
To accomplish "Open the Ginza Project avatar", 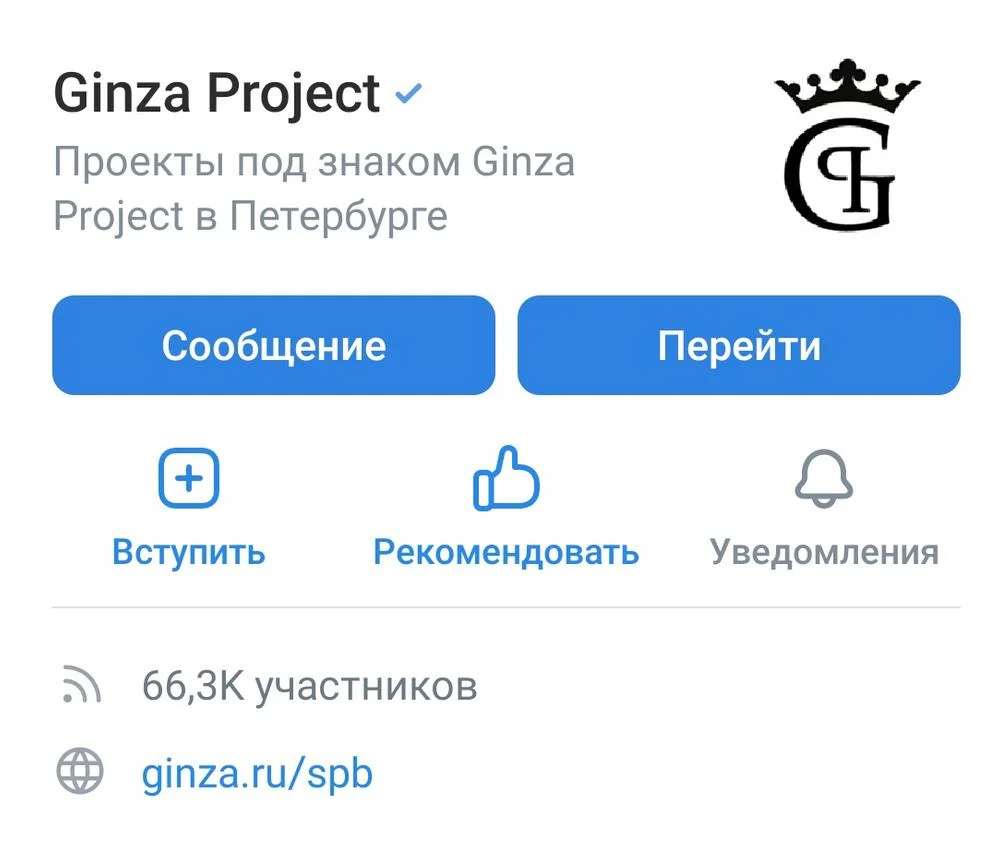I will [x=847, y=145].
